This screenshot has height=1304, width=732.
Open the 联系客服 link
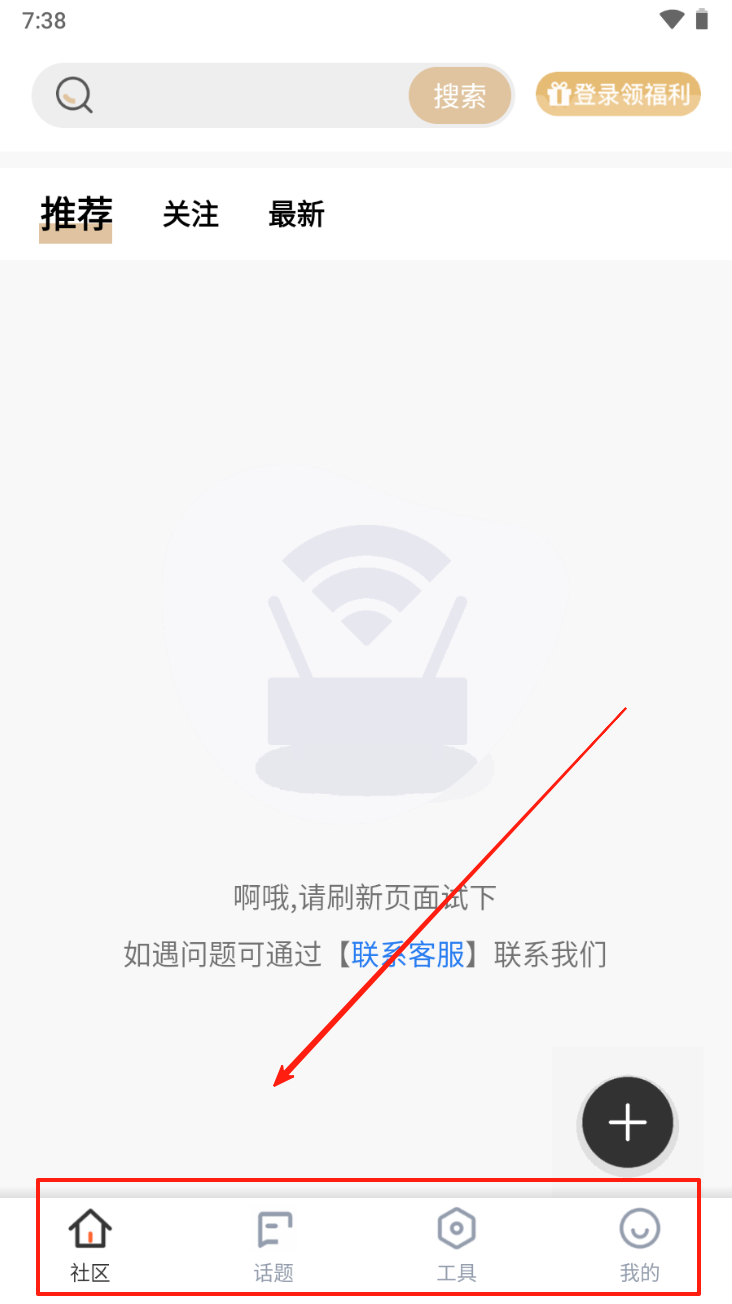(409, 954)
